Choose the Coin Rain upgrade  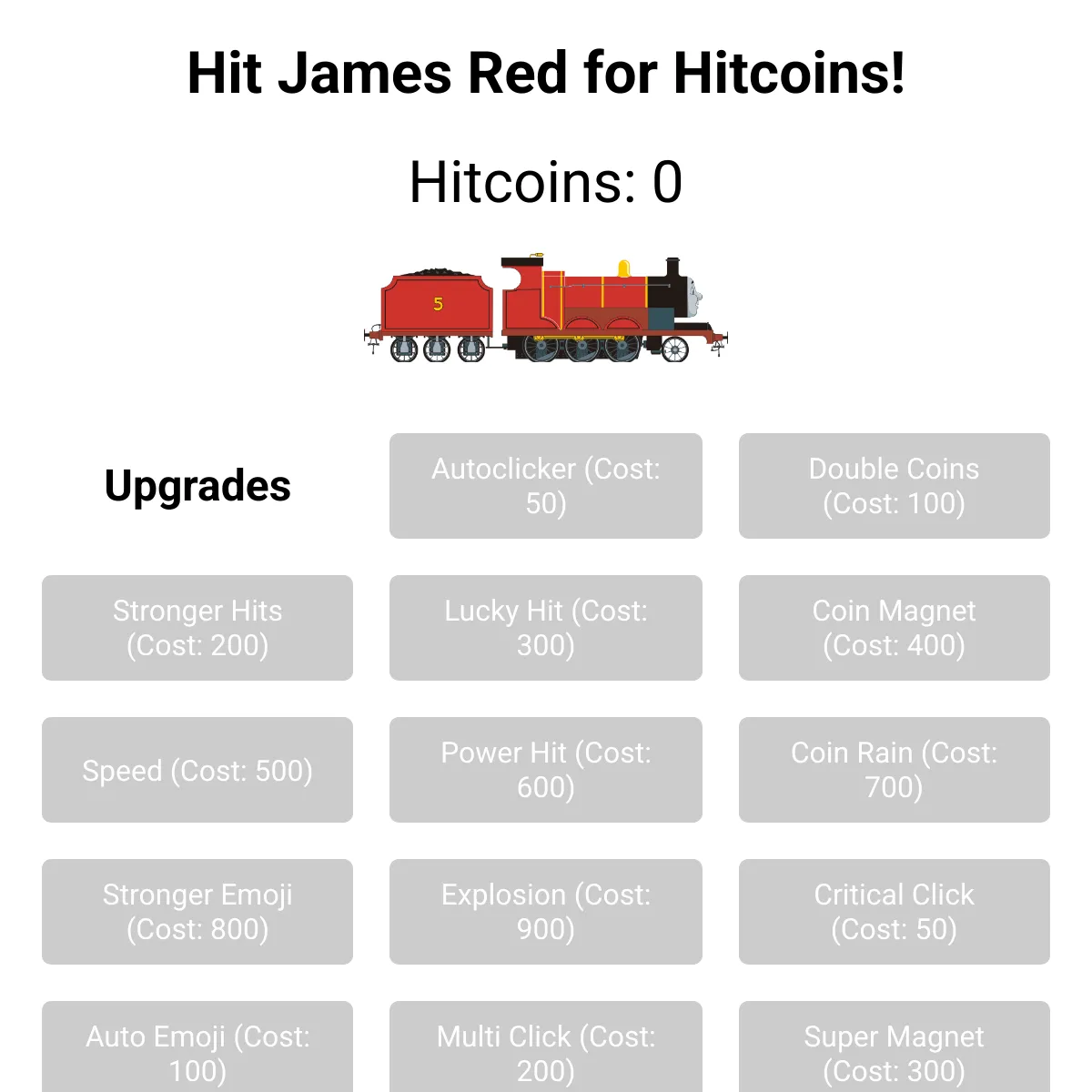click(895, 770)
